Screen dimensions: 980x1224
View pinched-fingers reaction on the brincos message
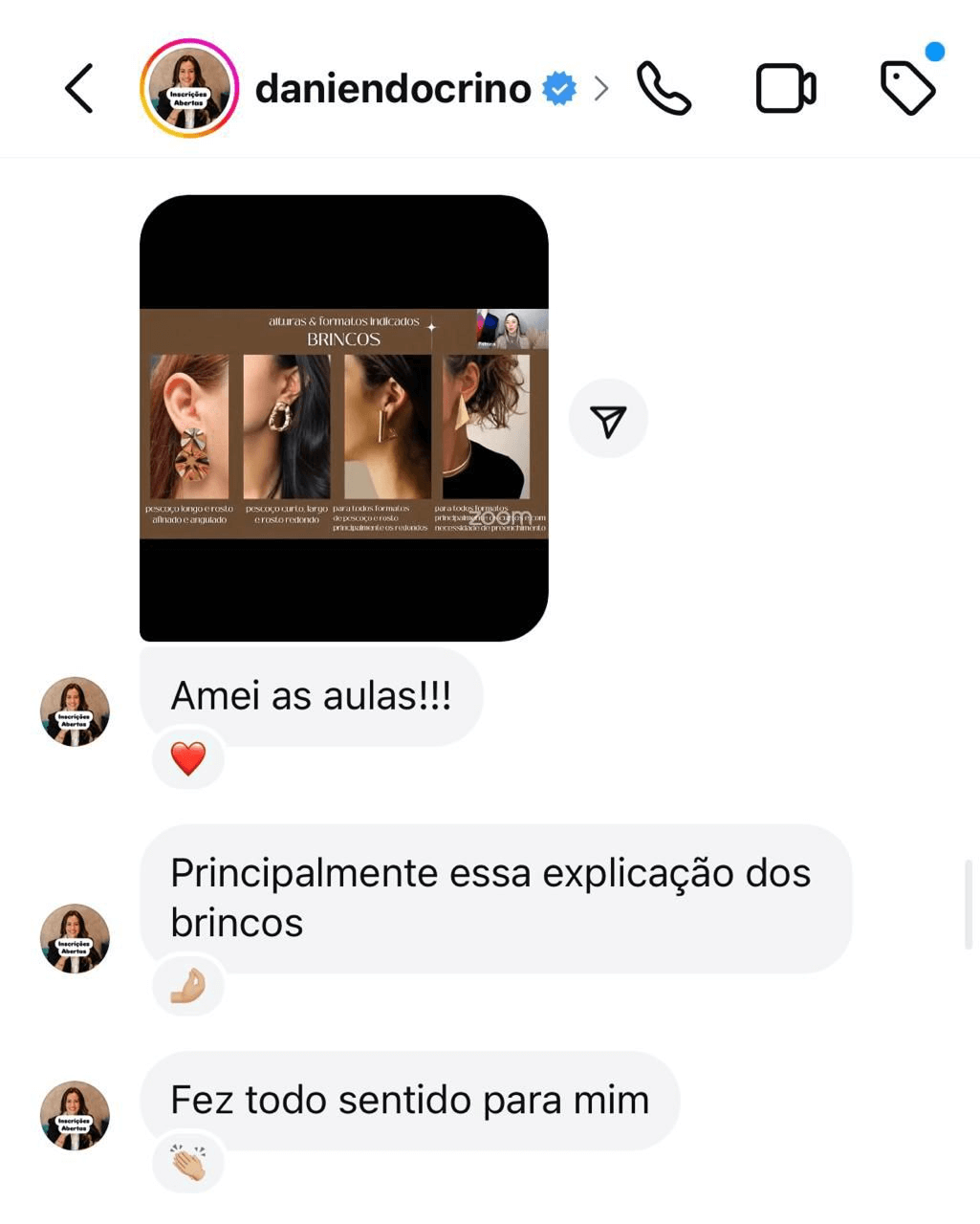[188, 986]
